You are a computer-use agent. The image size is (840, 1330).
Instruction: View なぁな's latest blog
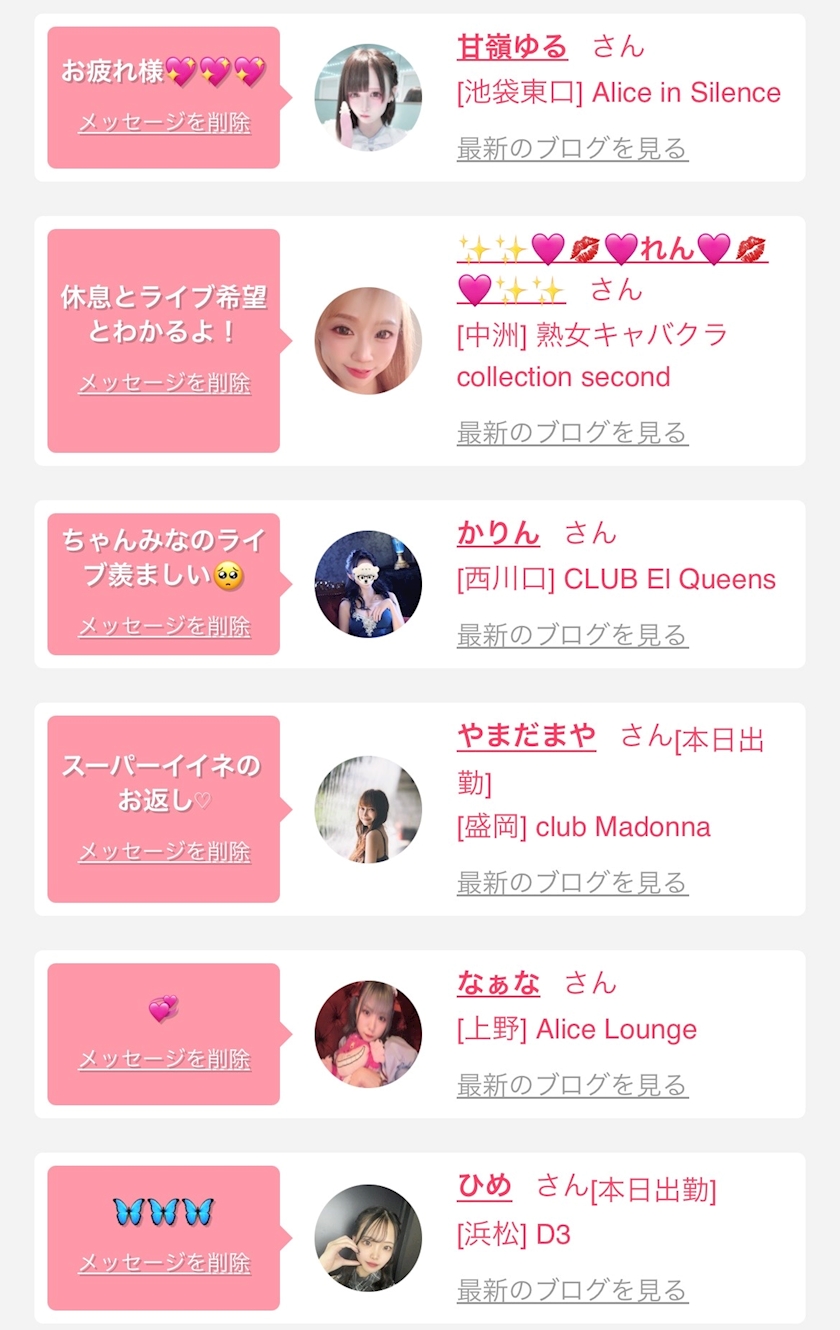pos(572,1085)
